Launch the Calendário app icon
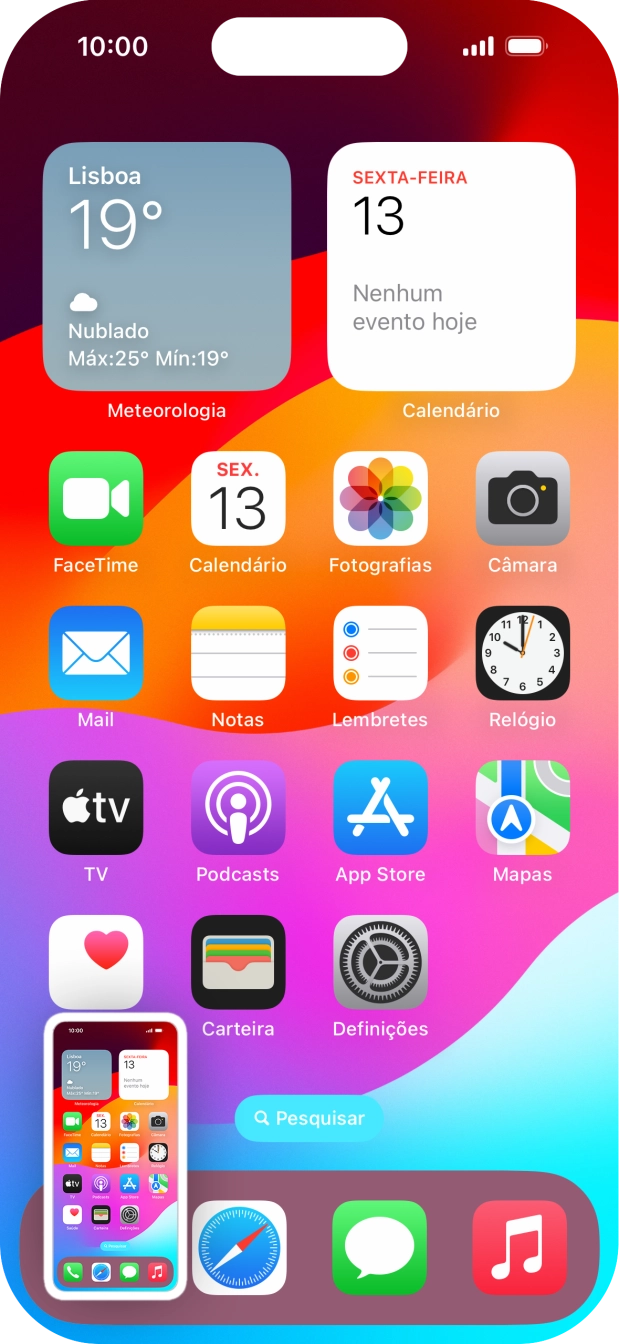The image size is (619, 1344). [x=238, y=498]
